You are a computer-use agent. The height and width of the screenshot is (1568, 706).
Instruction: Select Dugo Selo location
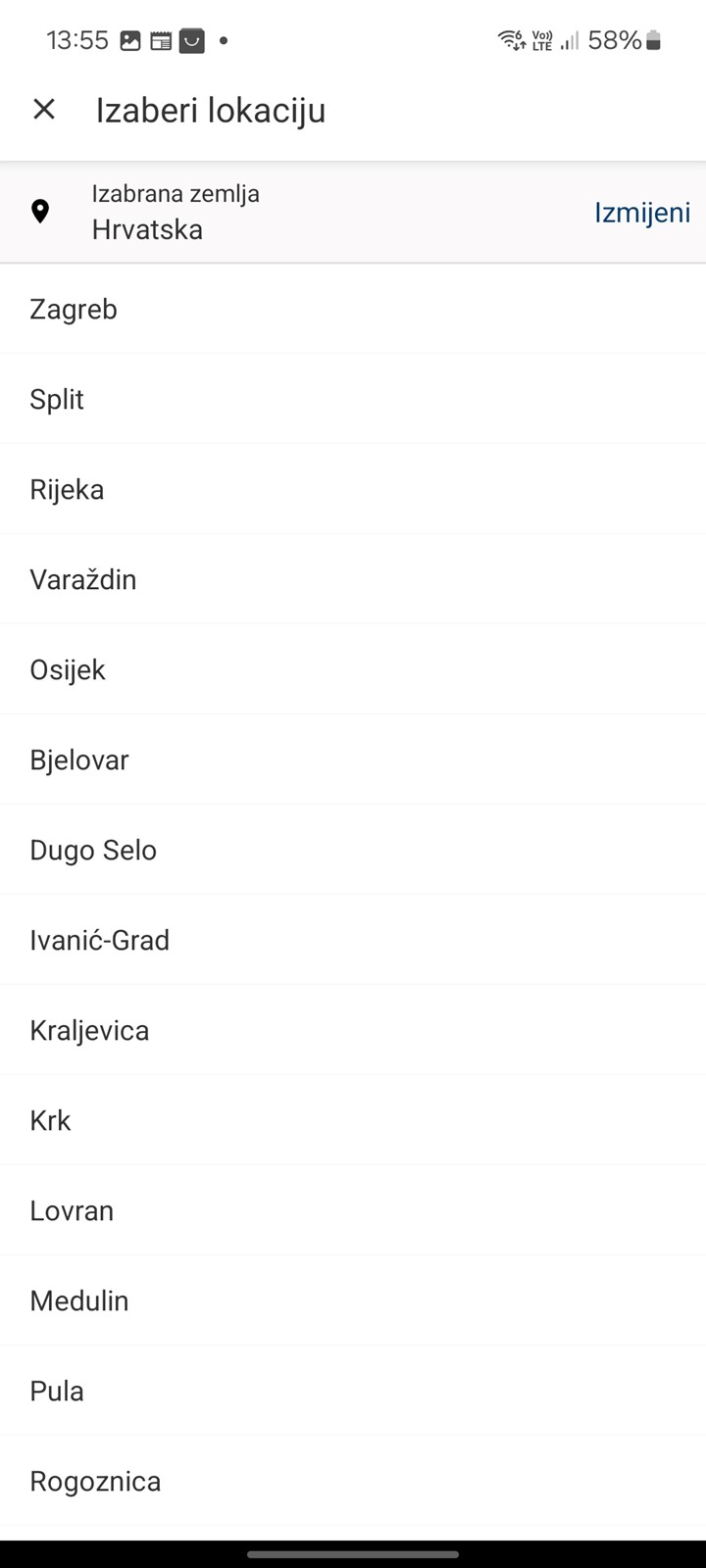[353, 850]
